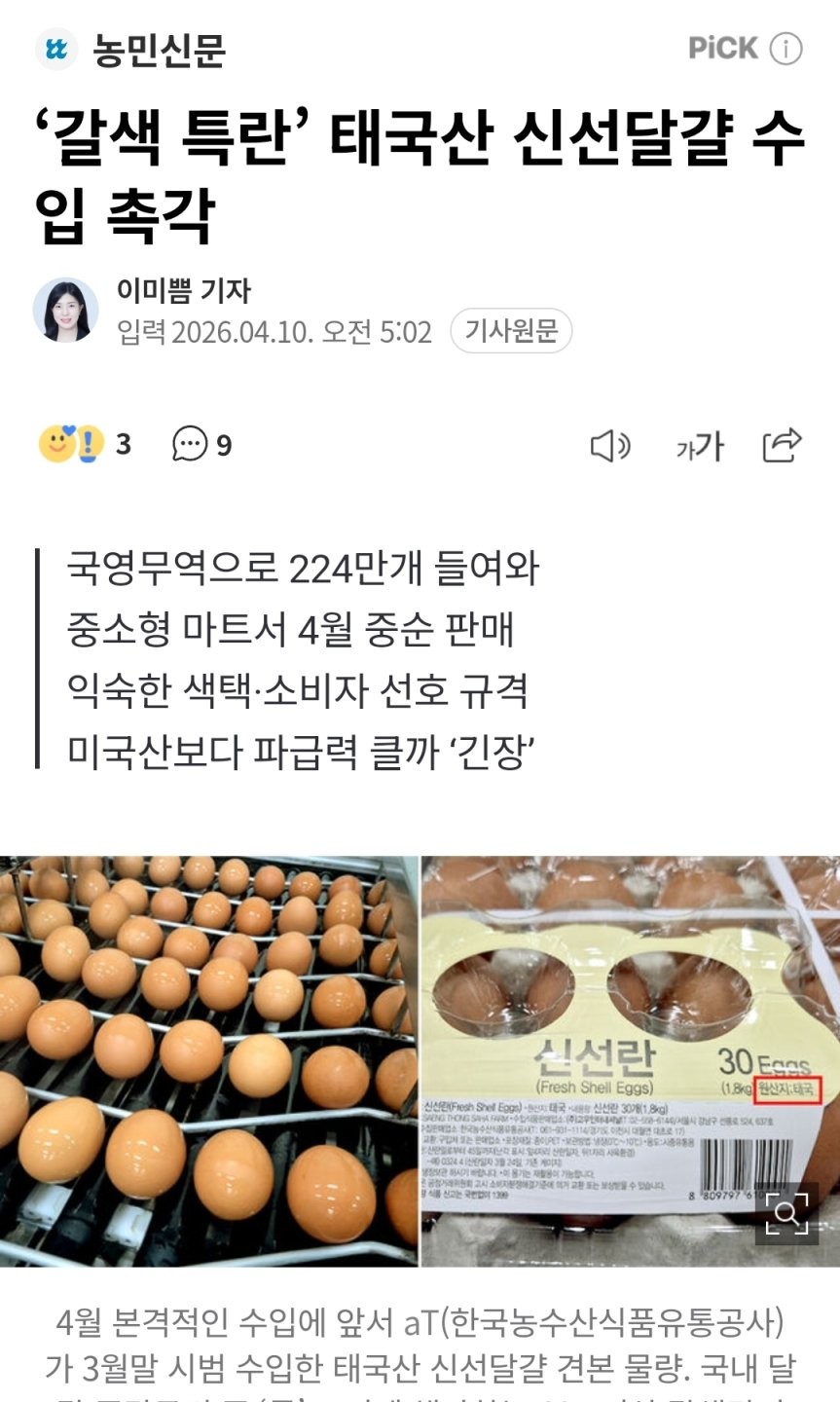Enlarge the egg photo with magnifier

pos(787,1213)
